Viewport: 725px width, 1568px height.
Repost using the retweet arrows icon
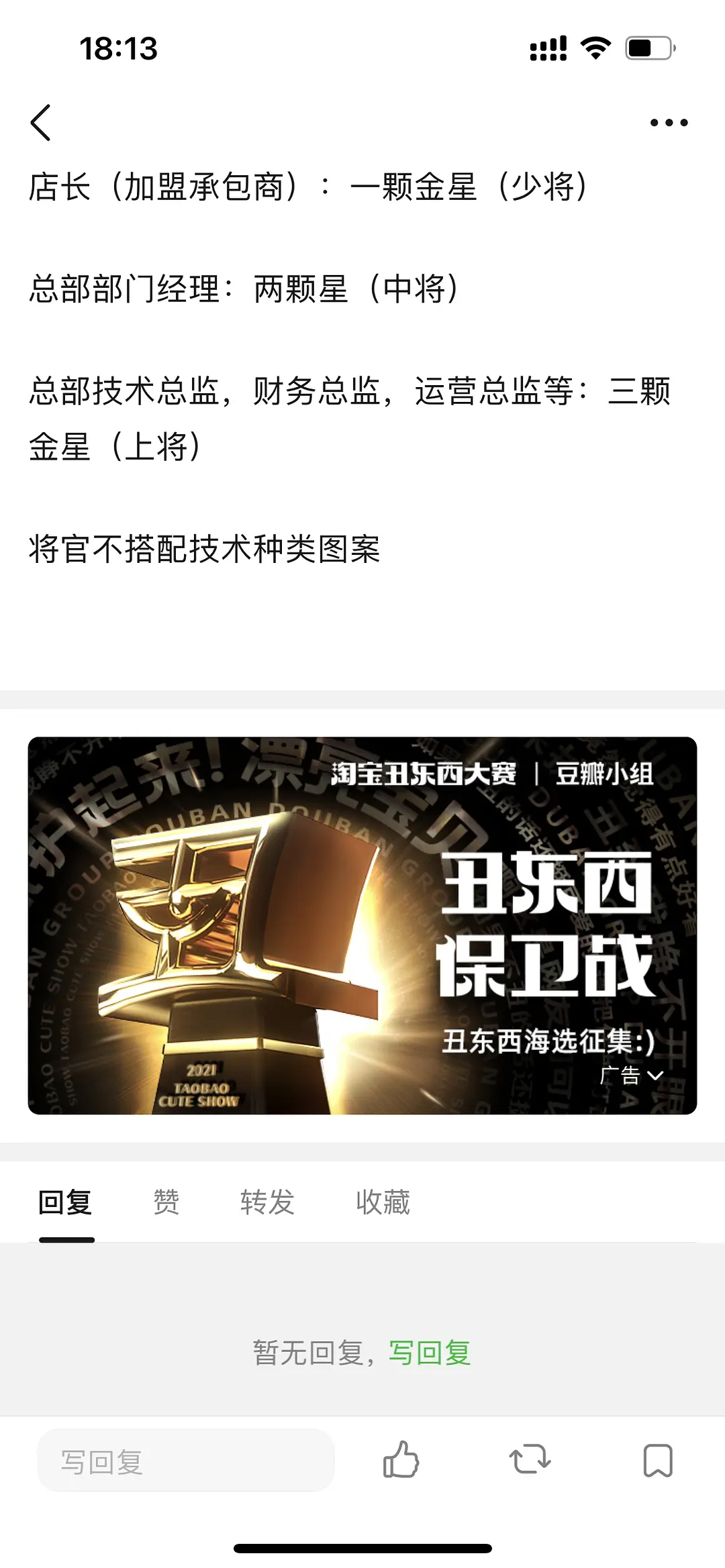[x=530, y=1460]
